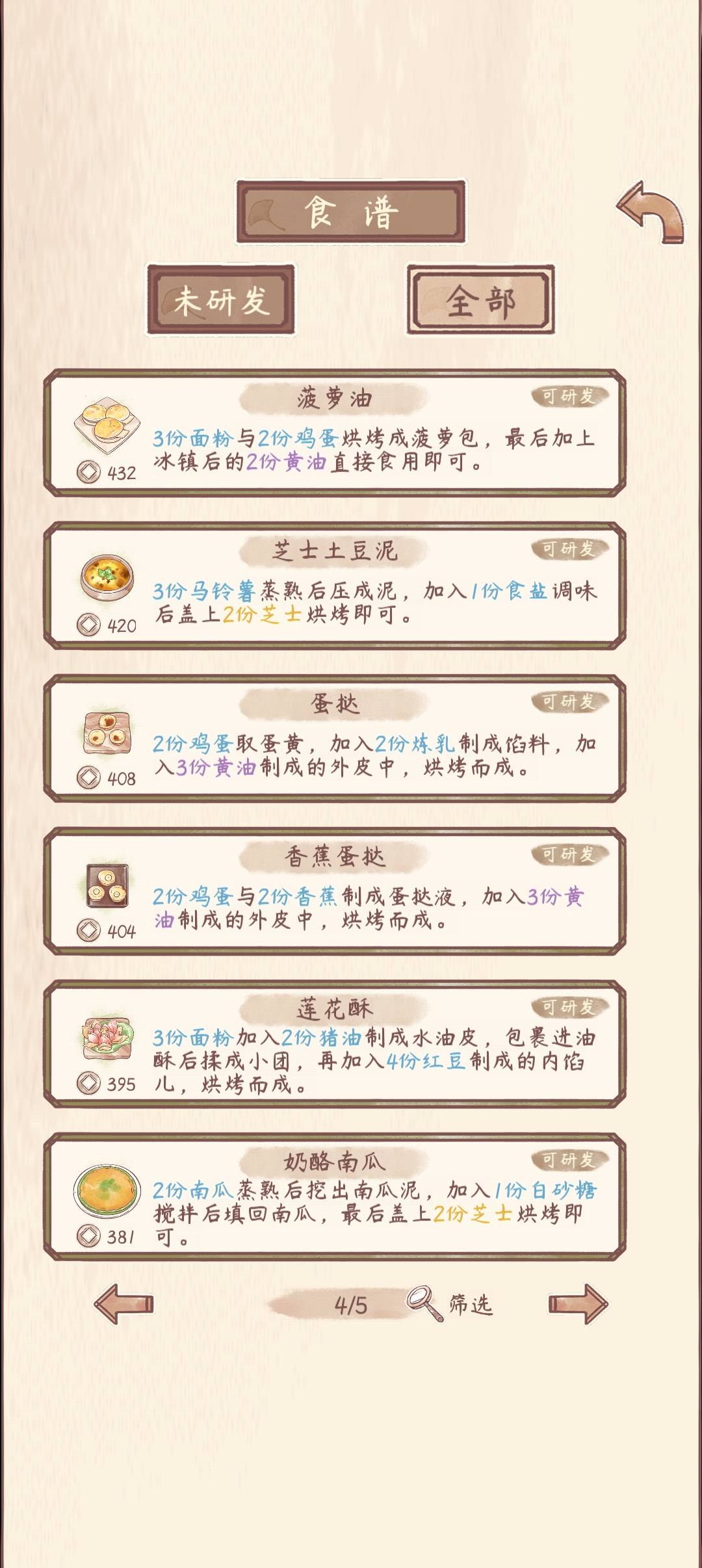Go to the previous recipe page
The height and width of the screenshot is (1568, 702).
(x=123, y=1303)
